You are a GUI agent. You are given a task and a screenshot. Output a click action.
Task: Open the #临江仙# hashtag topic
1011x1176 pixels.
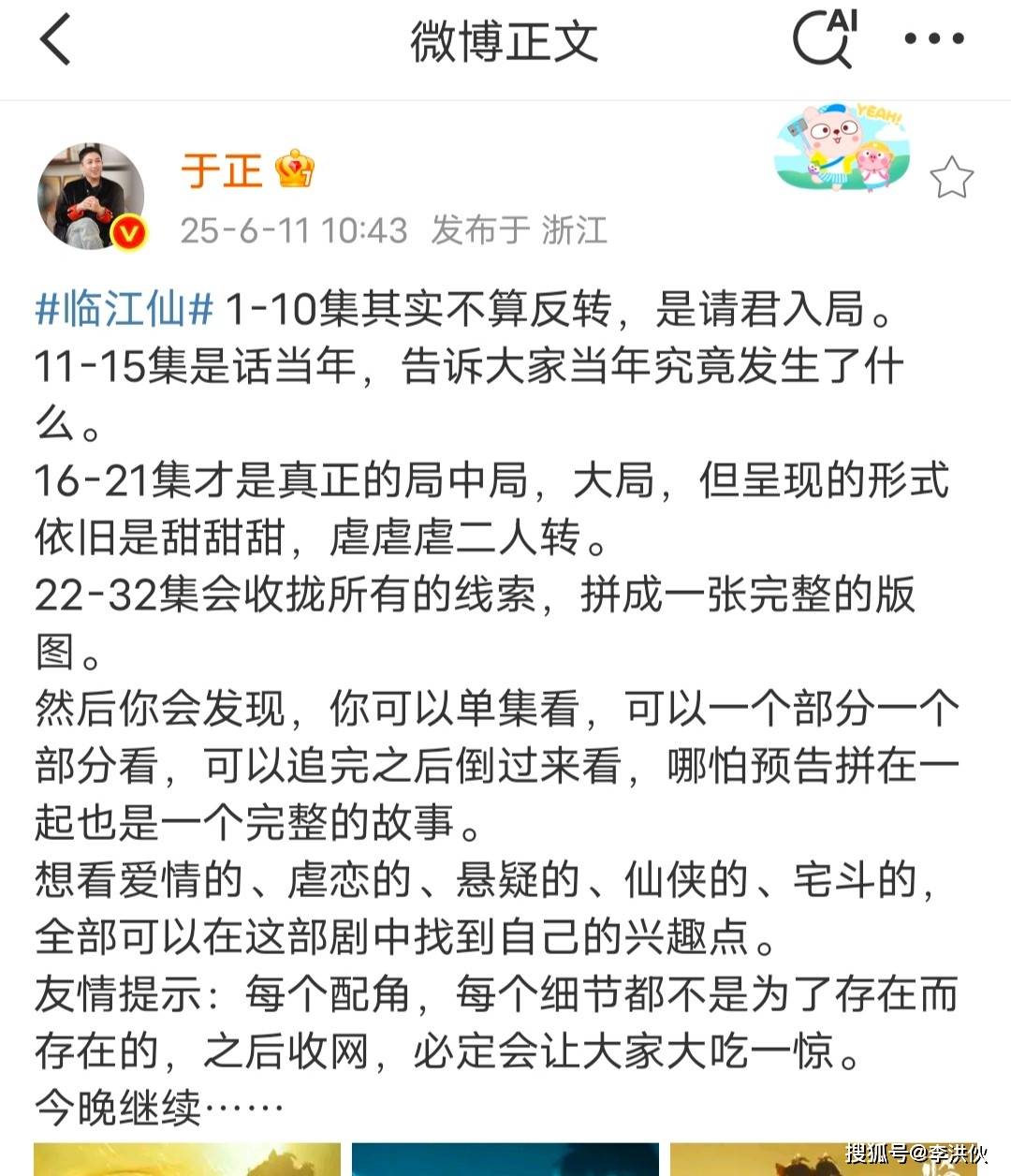(x=124, y=309)
